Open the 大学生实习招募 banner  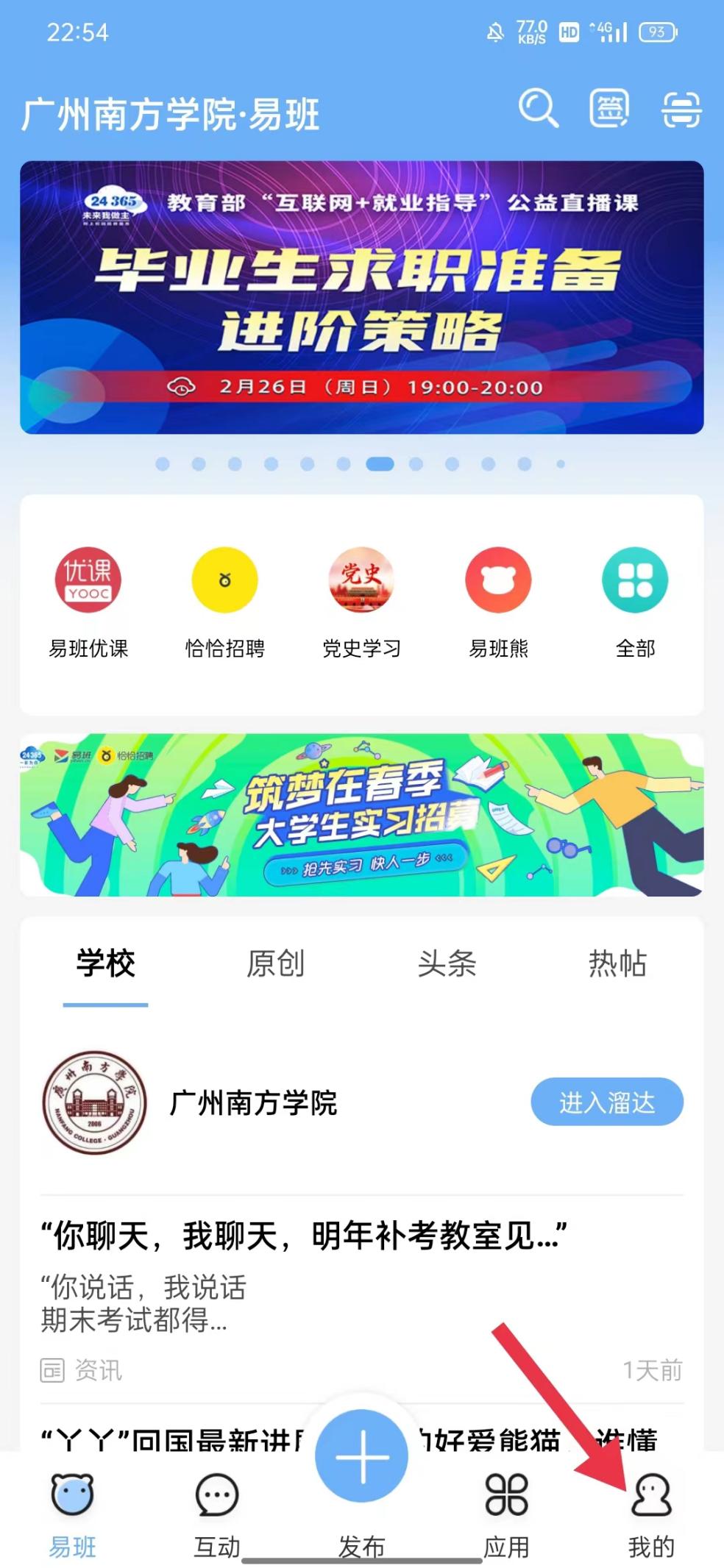[361, 815]
